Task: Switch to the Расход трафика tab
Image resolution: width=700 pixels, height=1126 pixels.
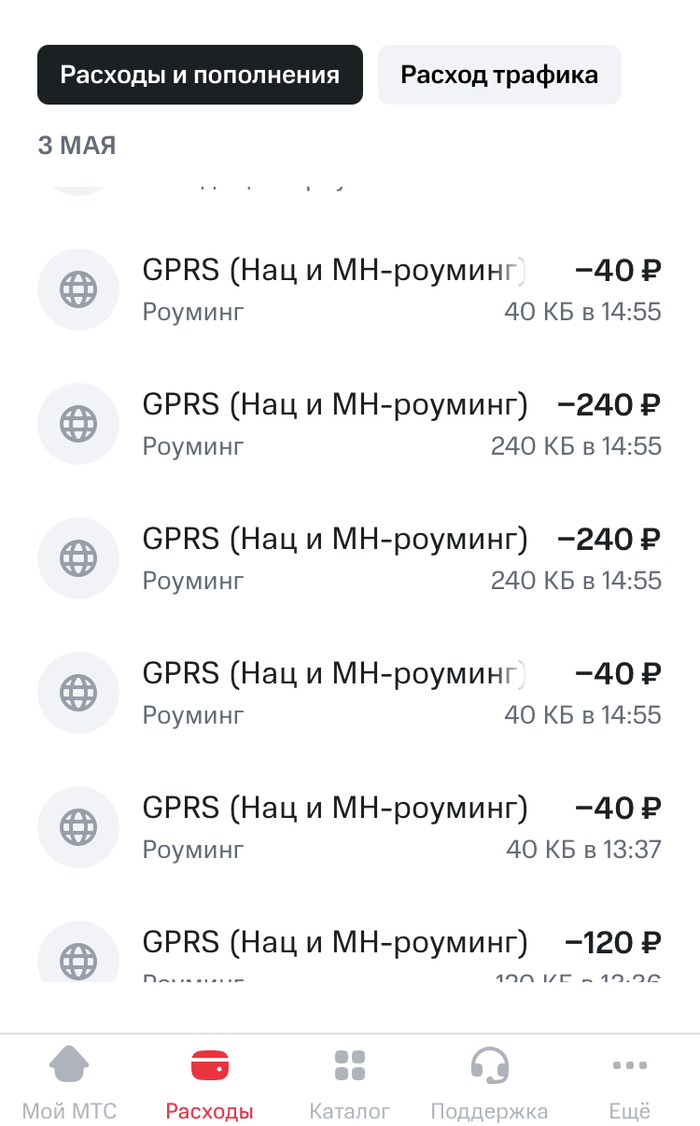Action: tap(499, 75)
